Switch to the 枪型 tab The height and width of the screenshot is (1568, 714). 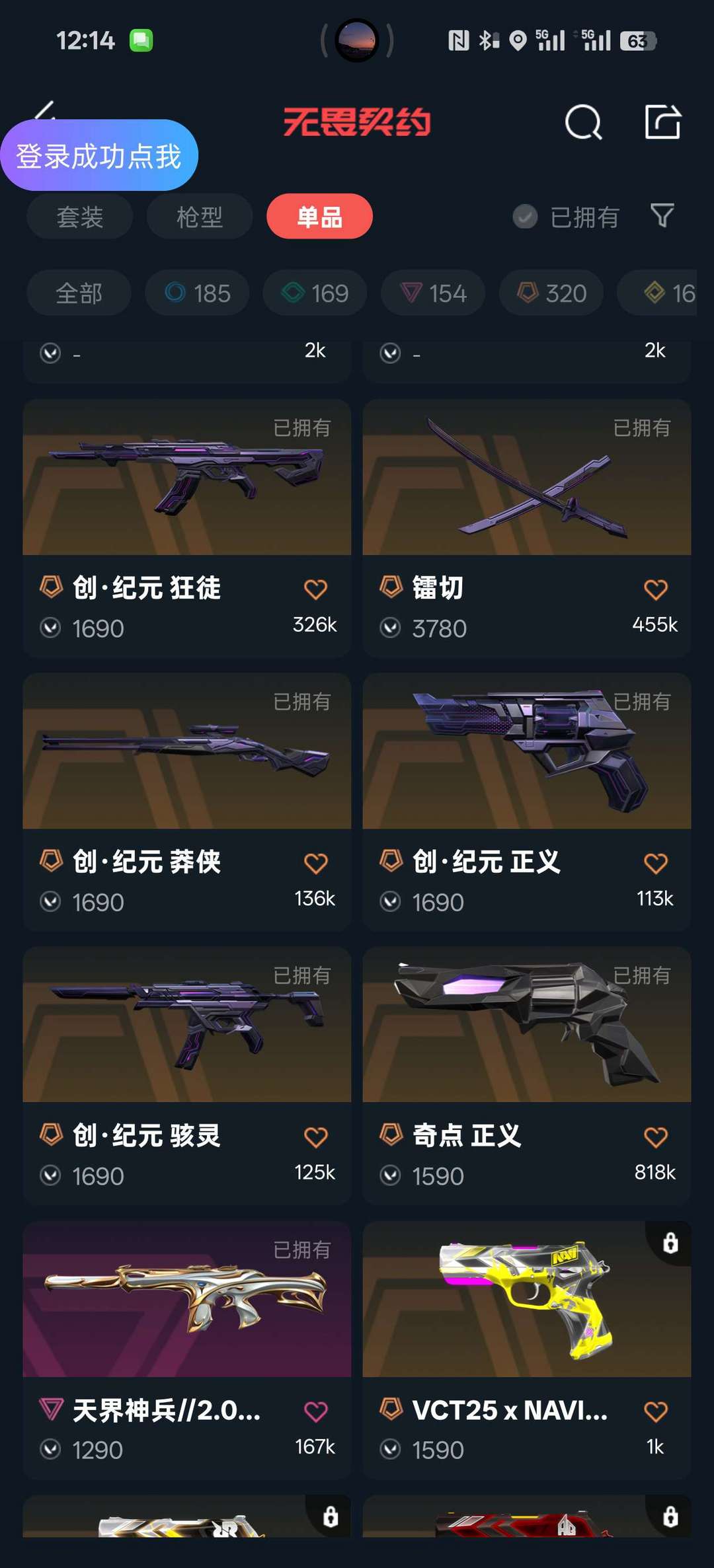200,217
